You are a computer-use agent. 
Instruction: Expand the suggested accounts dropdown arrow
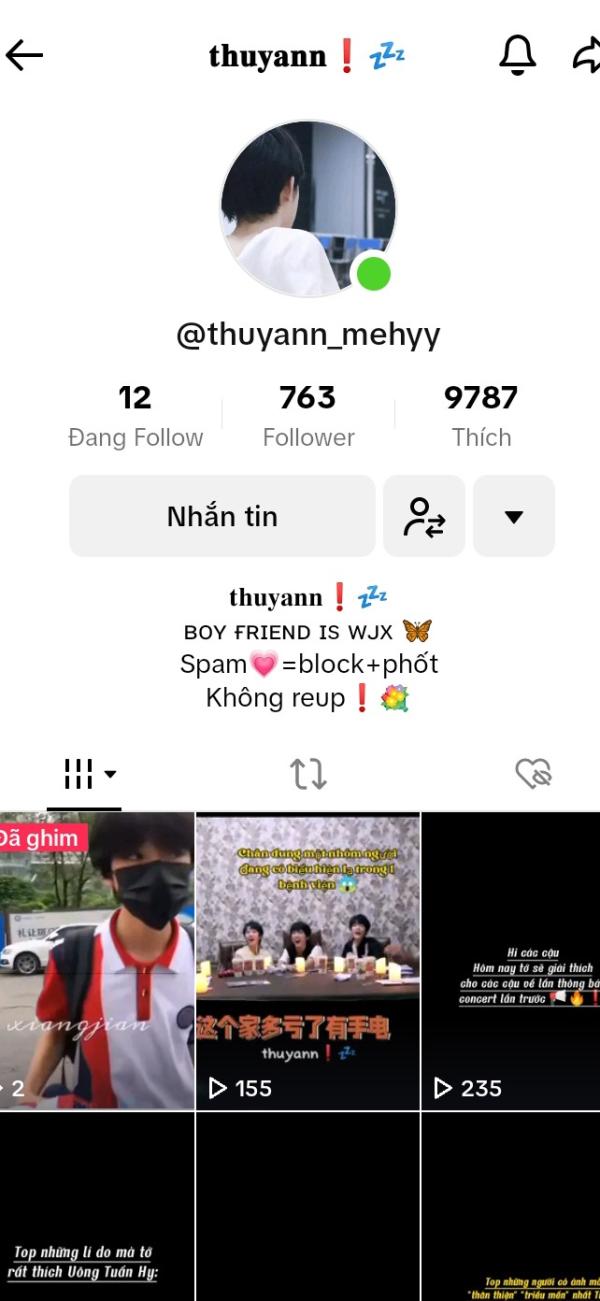[514, 516]
